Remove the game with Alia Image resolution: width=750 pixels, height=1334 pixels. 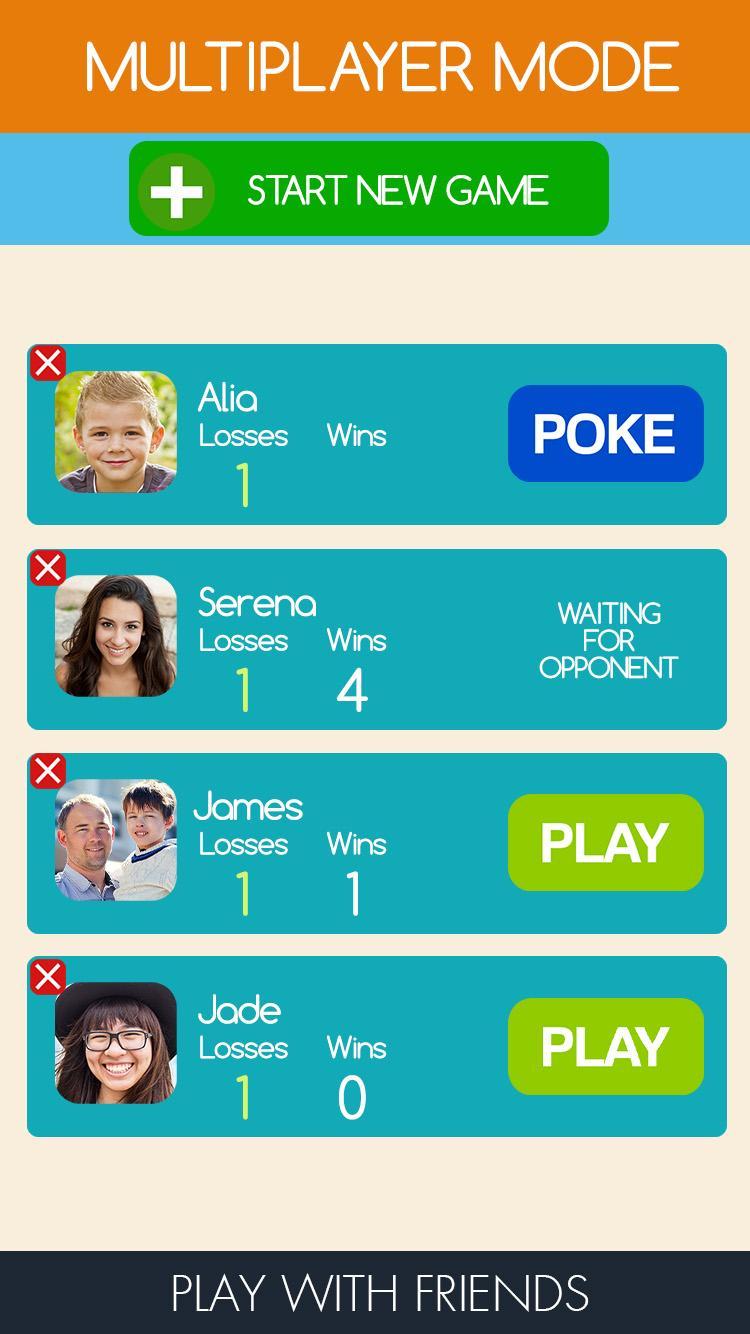(x=48, y=363)
